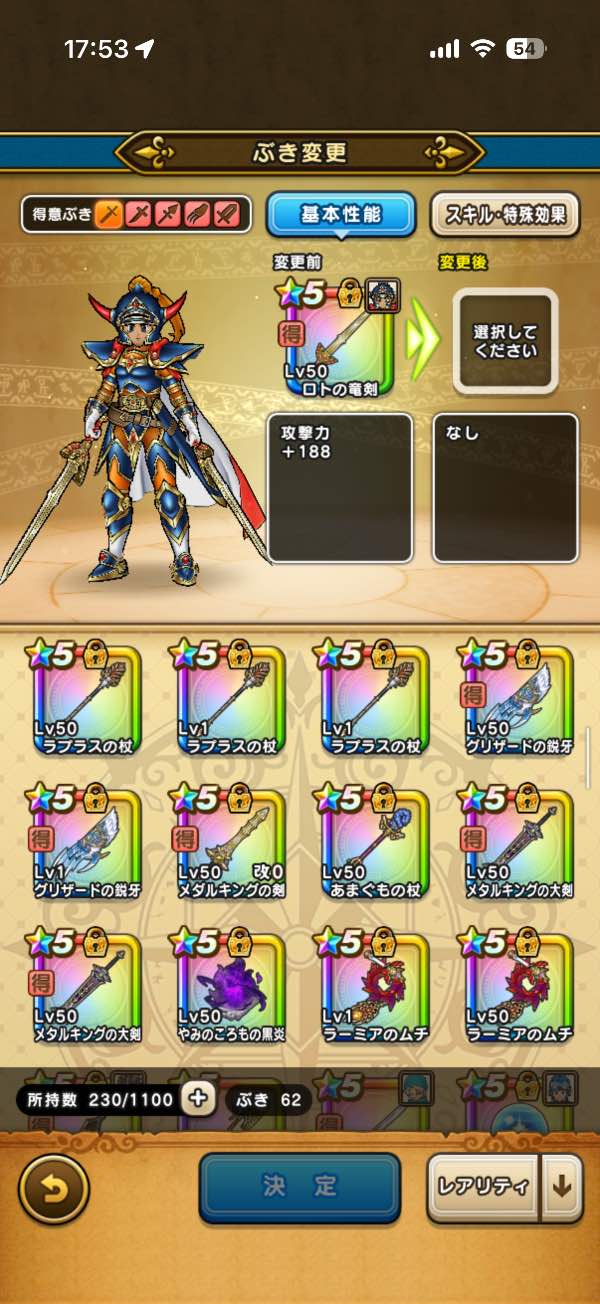The image size is (600, 1304).
Task: Toggle sort order with the down arrow
Action: pyautogui.click(x=561, y=1187)
